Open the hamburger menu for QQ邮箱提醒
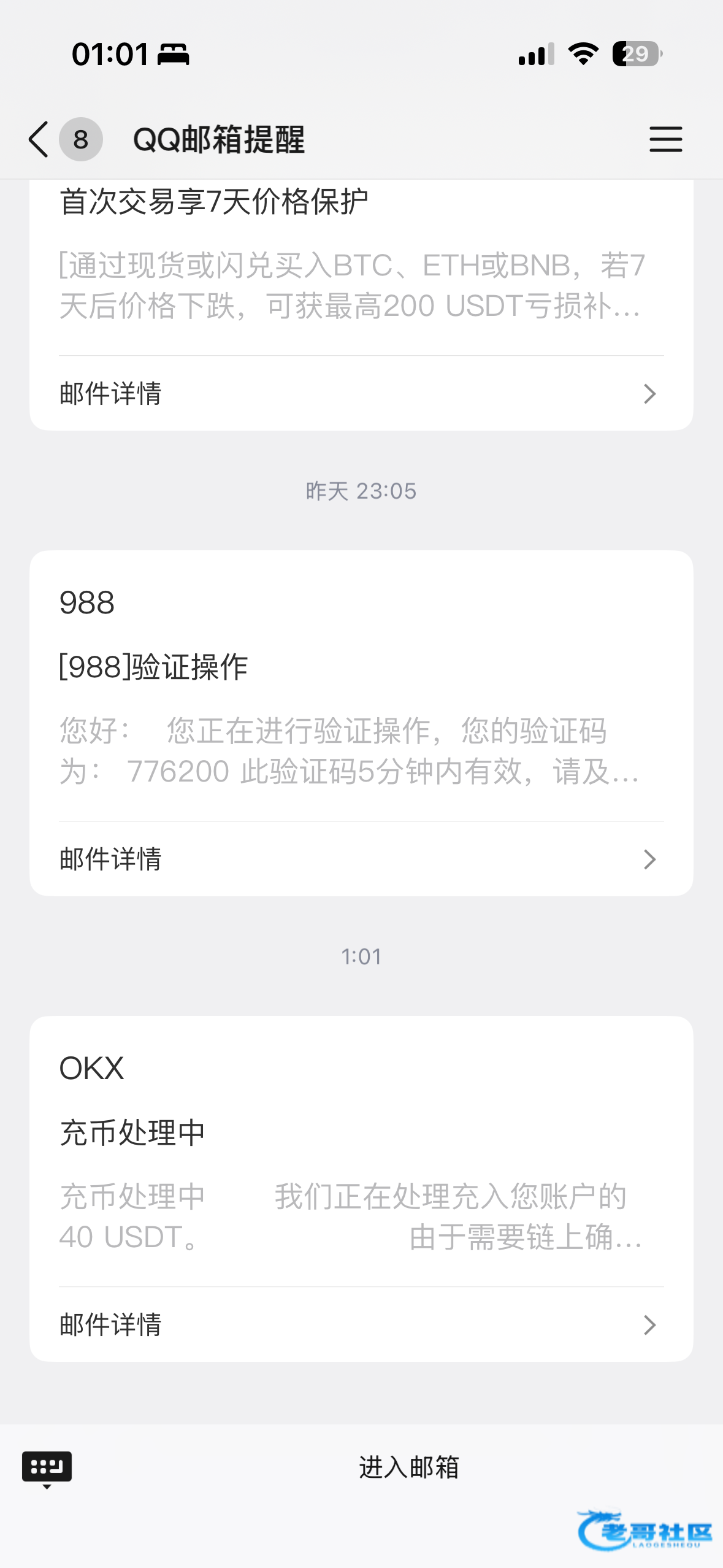The height and width of the screenshot is (1568, 723). [x=665, y=139]
